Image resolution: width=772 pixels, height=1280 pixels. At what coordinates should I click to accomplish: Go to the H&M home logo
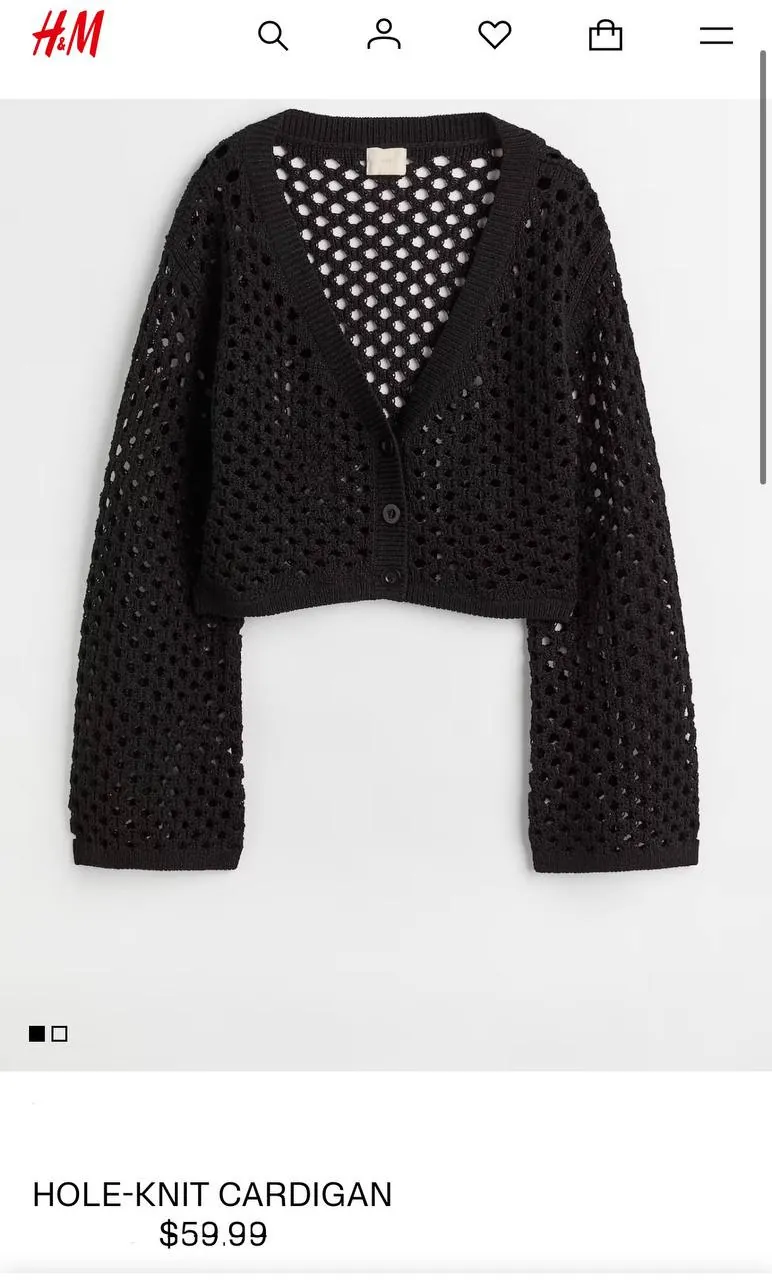click(68, 34)
